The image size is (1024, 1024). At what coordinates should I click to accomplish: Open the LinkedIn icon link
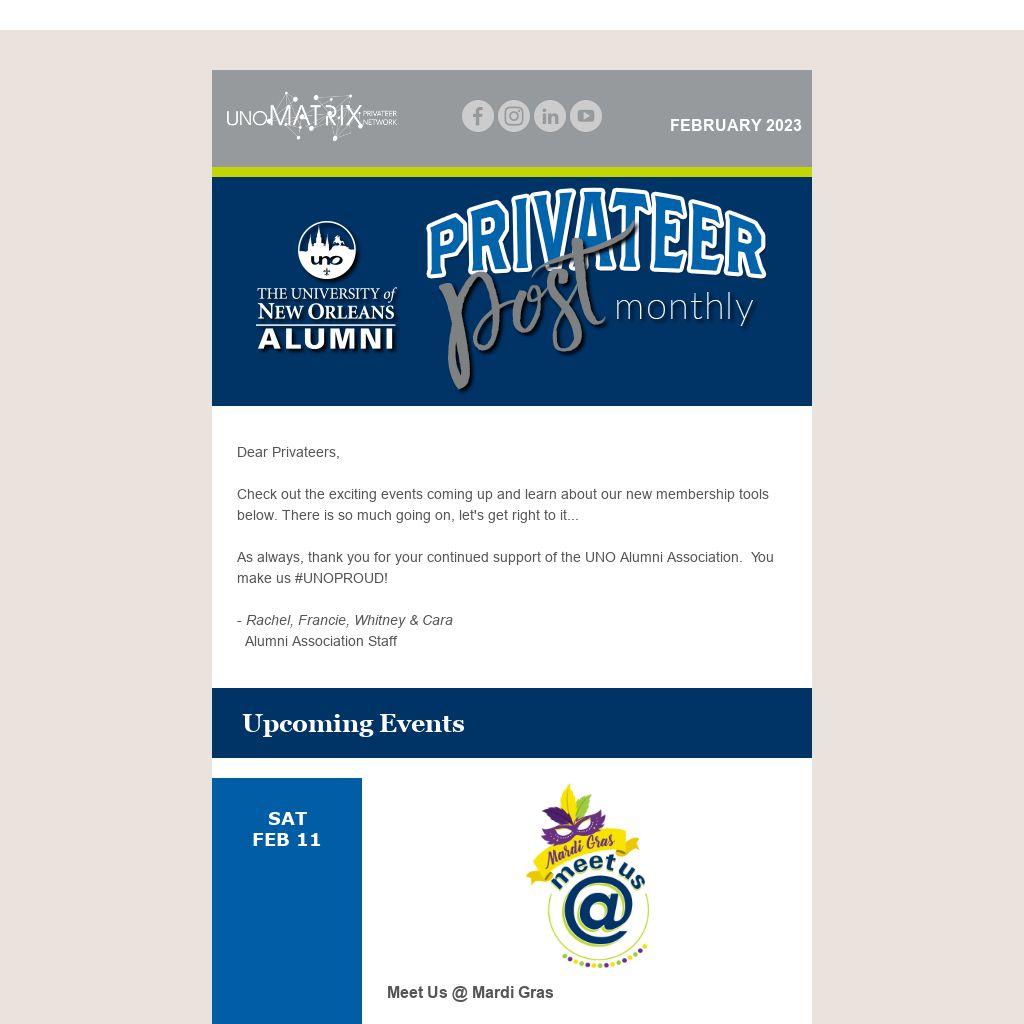[x=550, y=116]
